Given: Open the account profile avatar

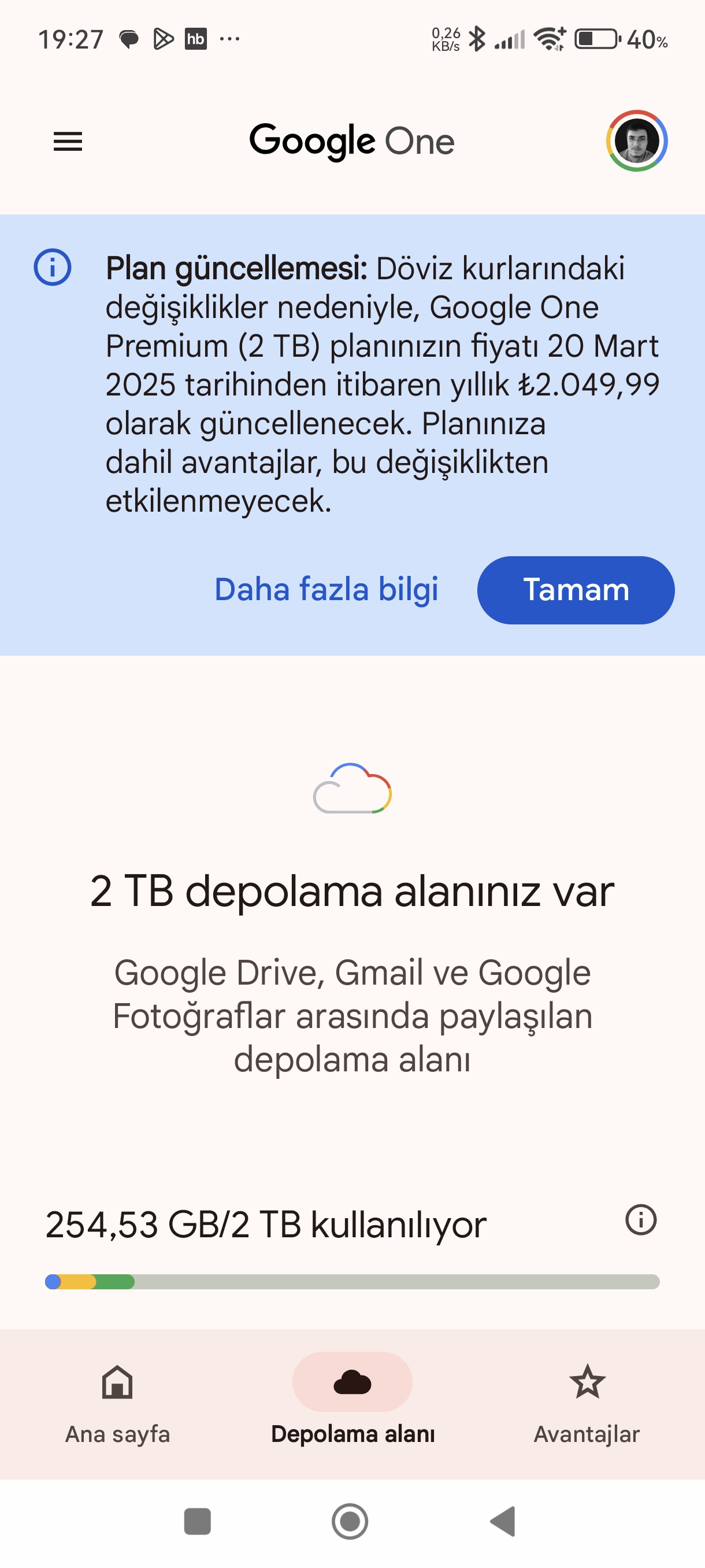Looking at the screenshot, I should pyautogui.click(x=636, y=140).
